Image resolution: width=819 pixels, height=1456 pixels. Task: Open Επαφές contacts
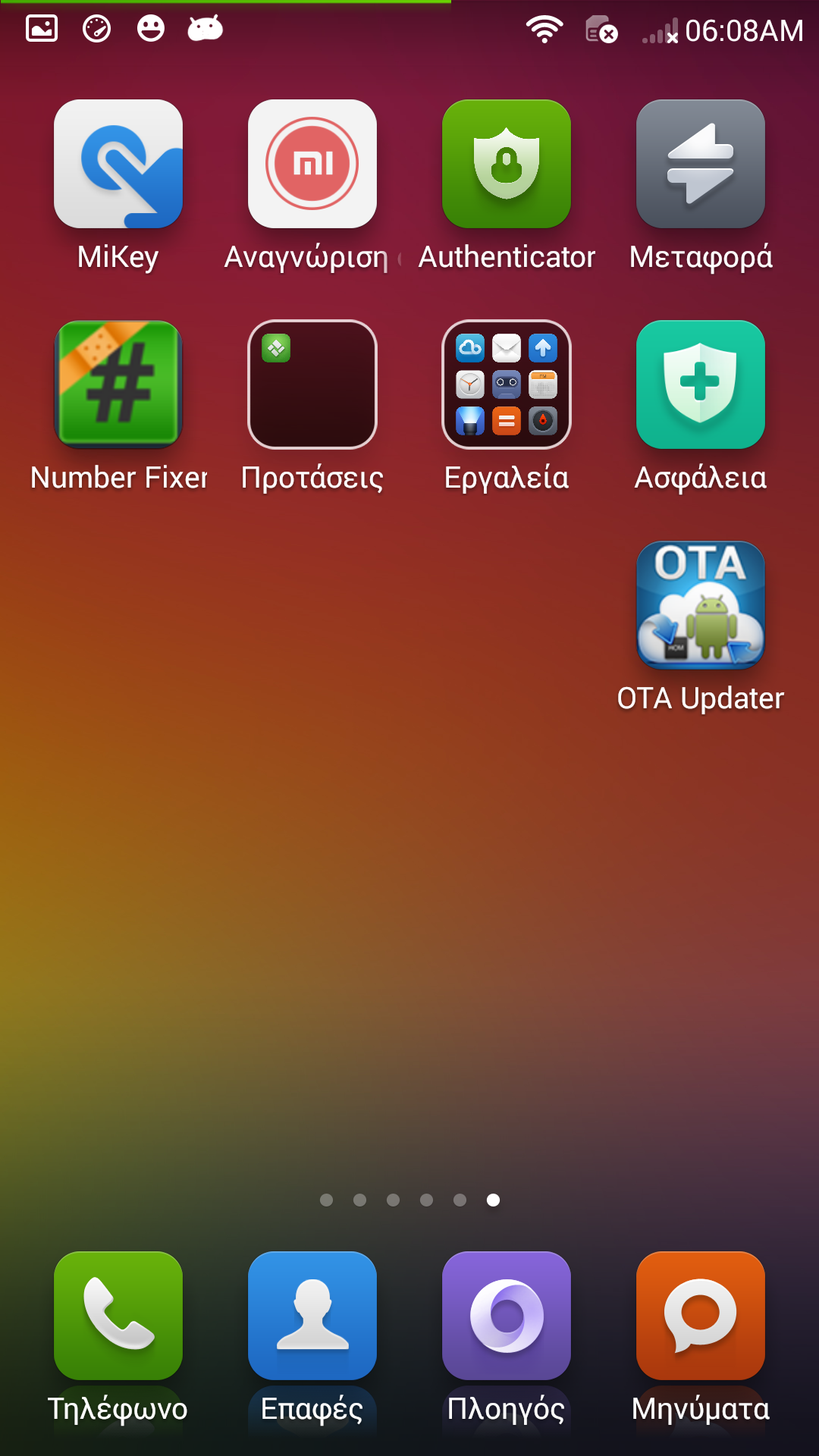[x=312, y=1316]
